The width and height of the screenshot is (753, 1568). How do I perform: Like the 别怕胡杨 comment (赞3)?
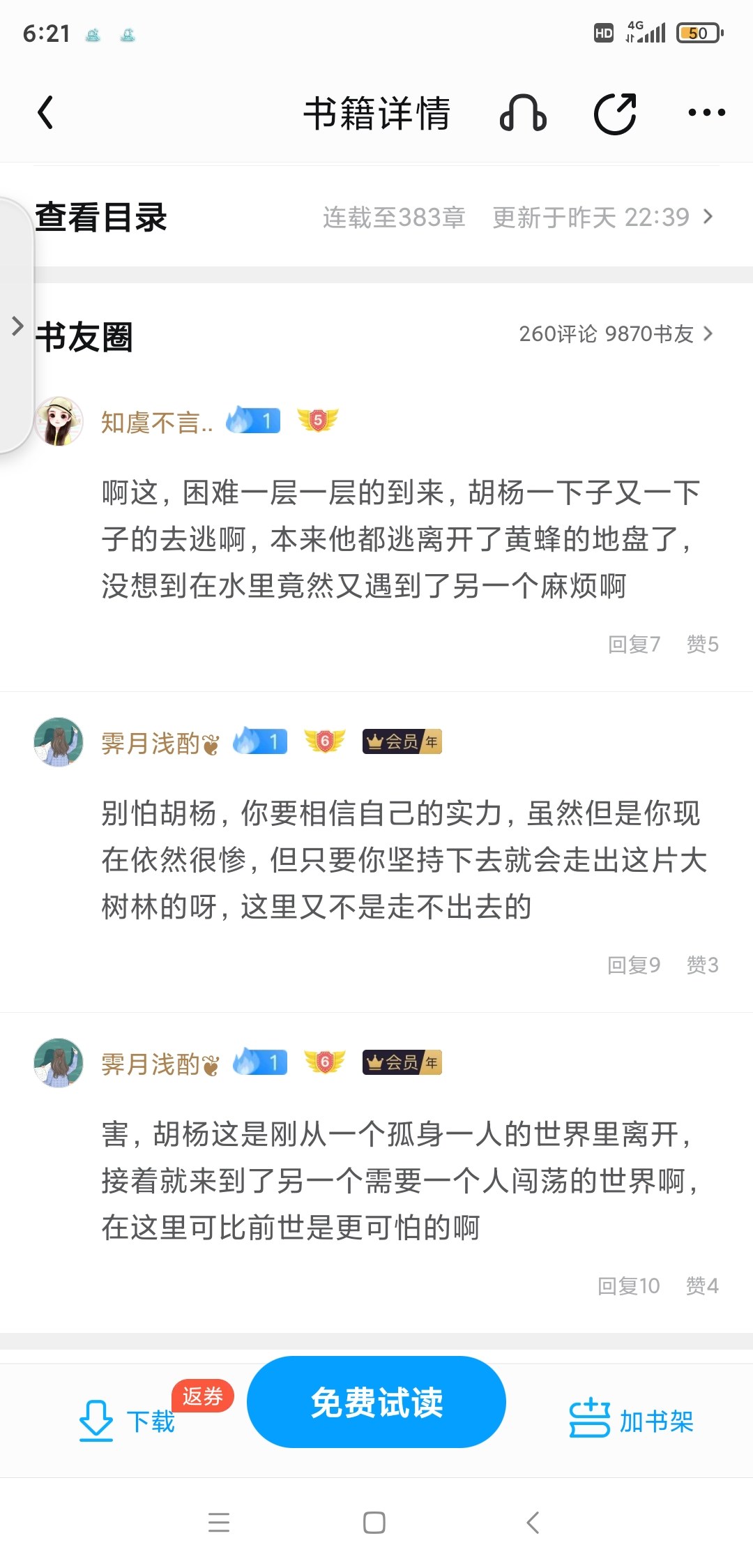tap(702, 965)
